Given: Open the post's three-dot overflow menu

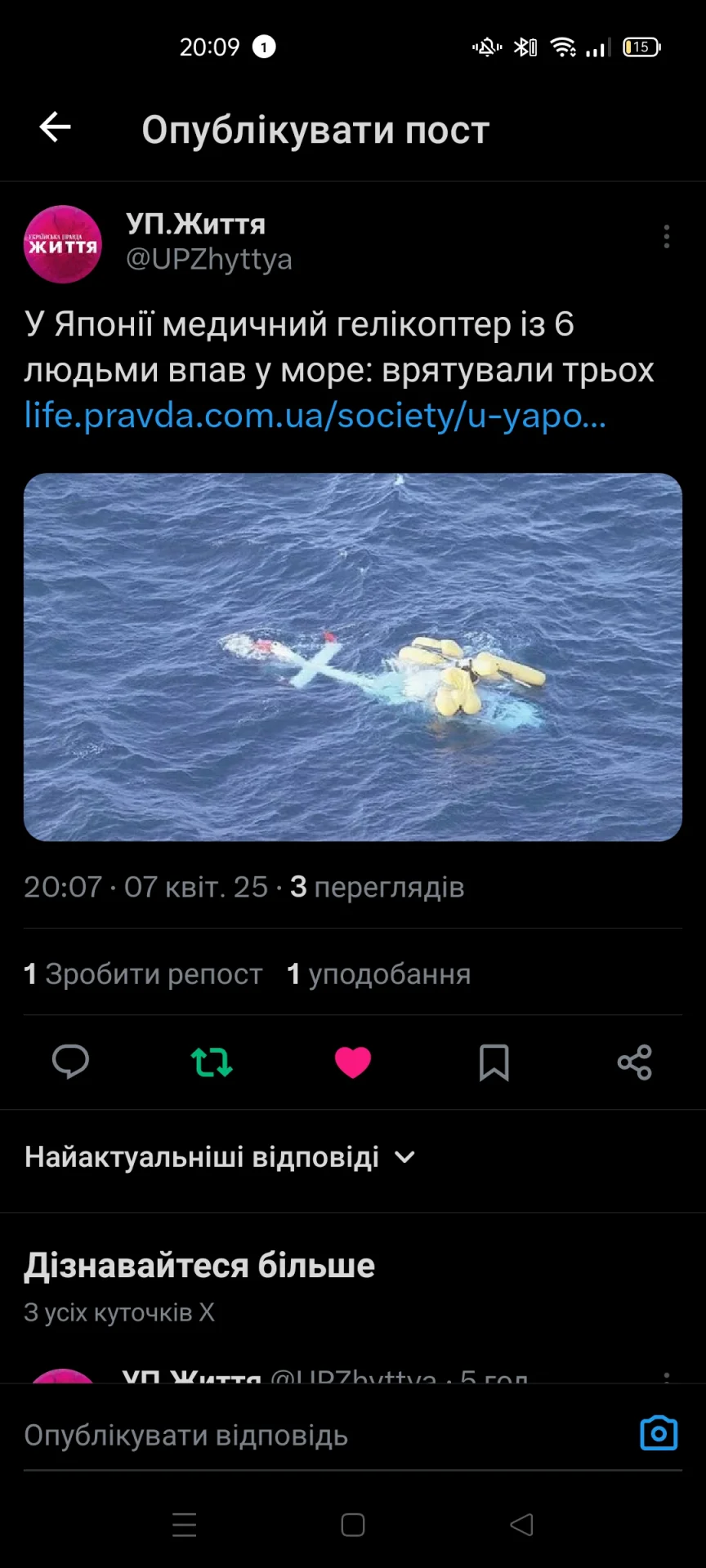Looking at the screenshot, I should (x=667, y=237).
